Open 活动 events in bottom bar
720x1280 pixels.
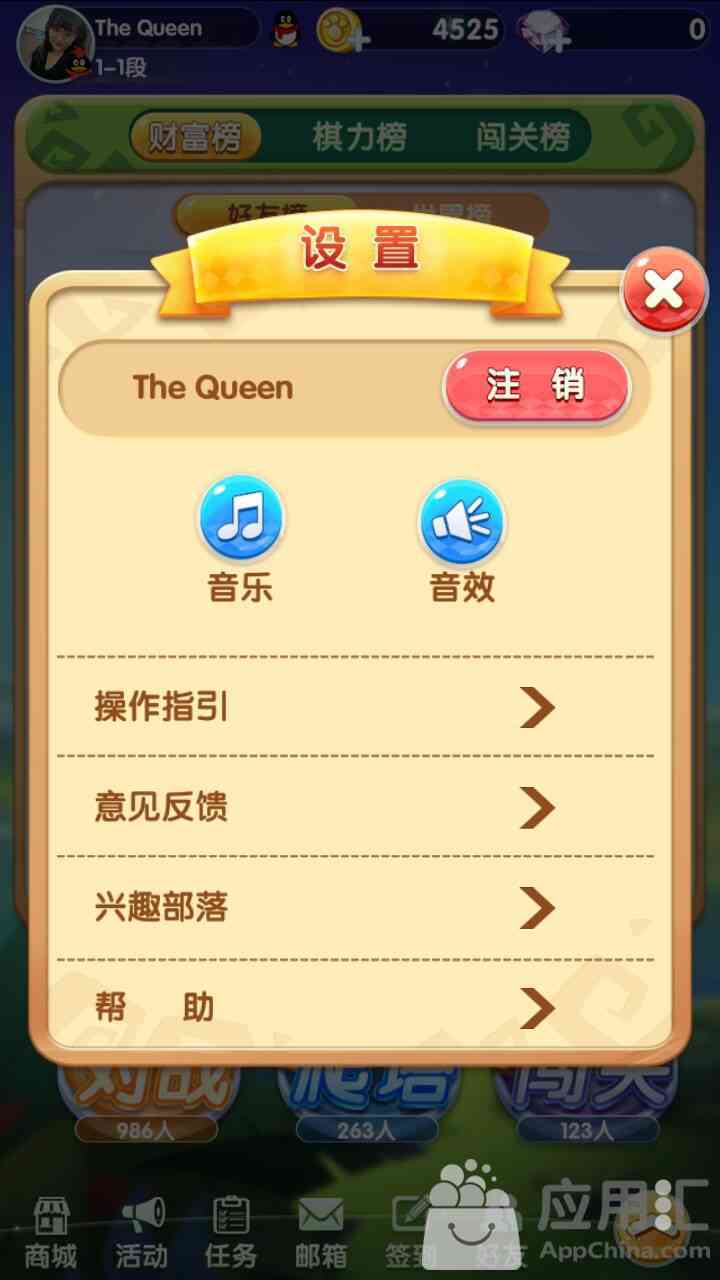tap(141, 1234)
